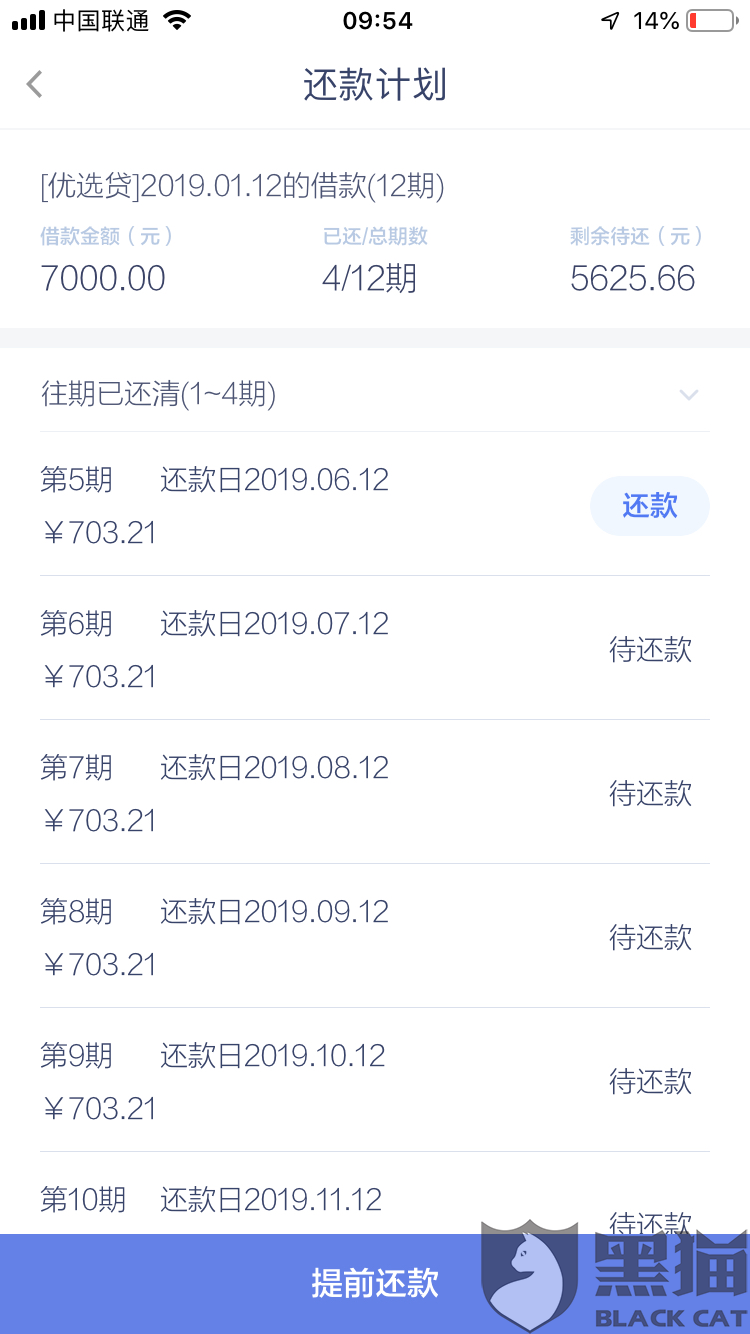
Task: Go back using the top-left arrow
Action: [35, 85]
